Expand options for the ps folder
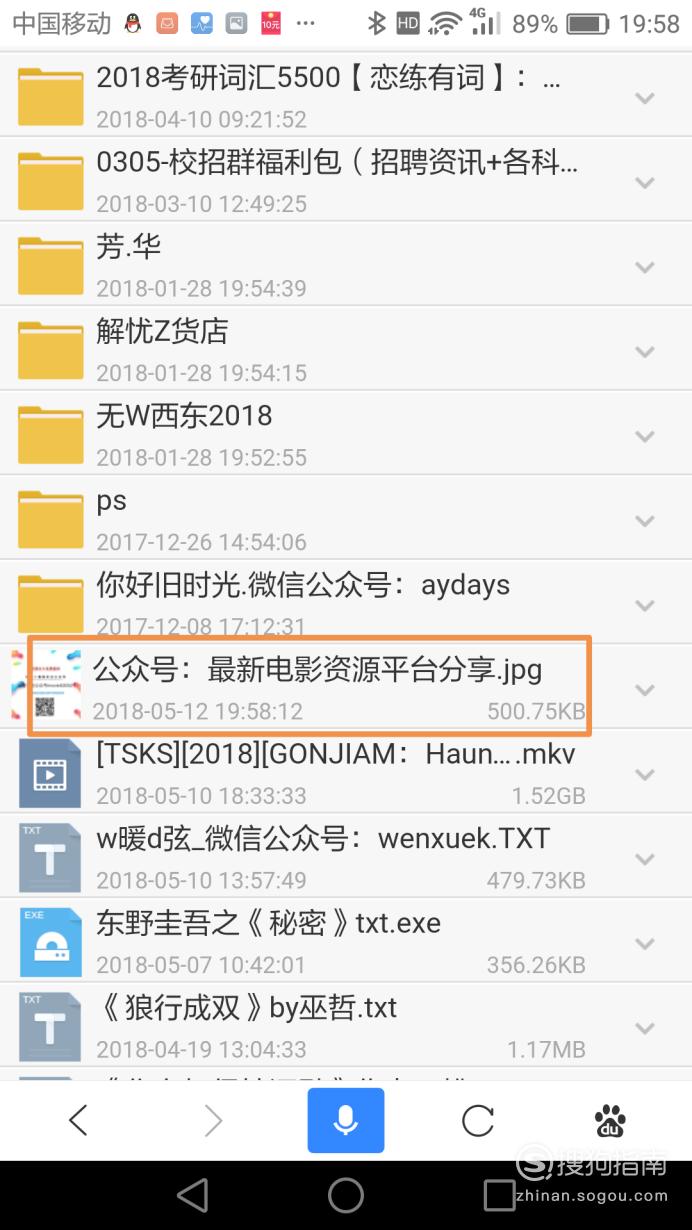Viewport: 692px width, 1230px height. (x=645, y=521)
